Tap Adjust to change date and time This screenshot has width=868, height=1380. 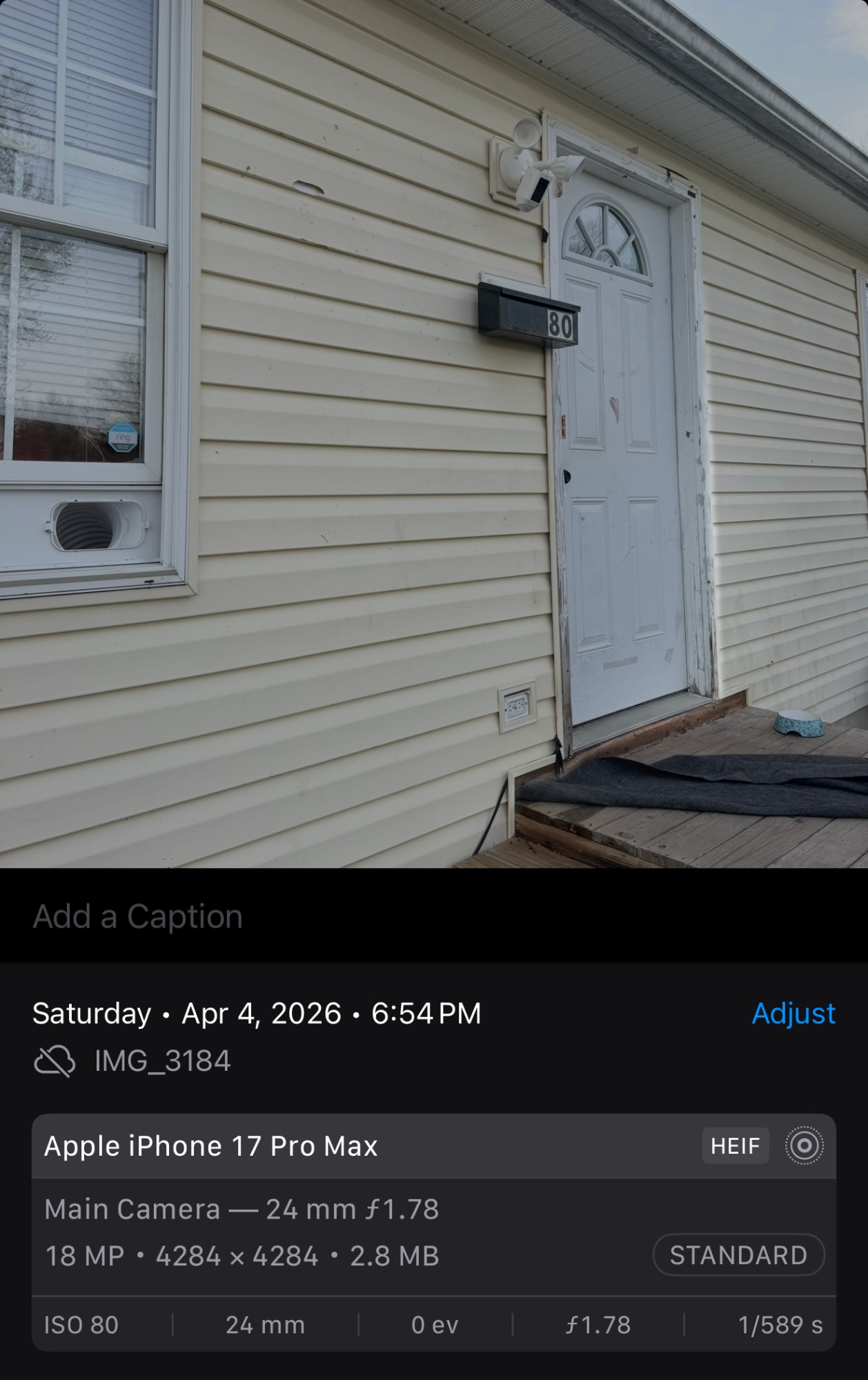tap(793, 1013)
